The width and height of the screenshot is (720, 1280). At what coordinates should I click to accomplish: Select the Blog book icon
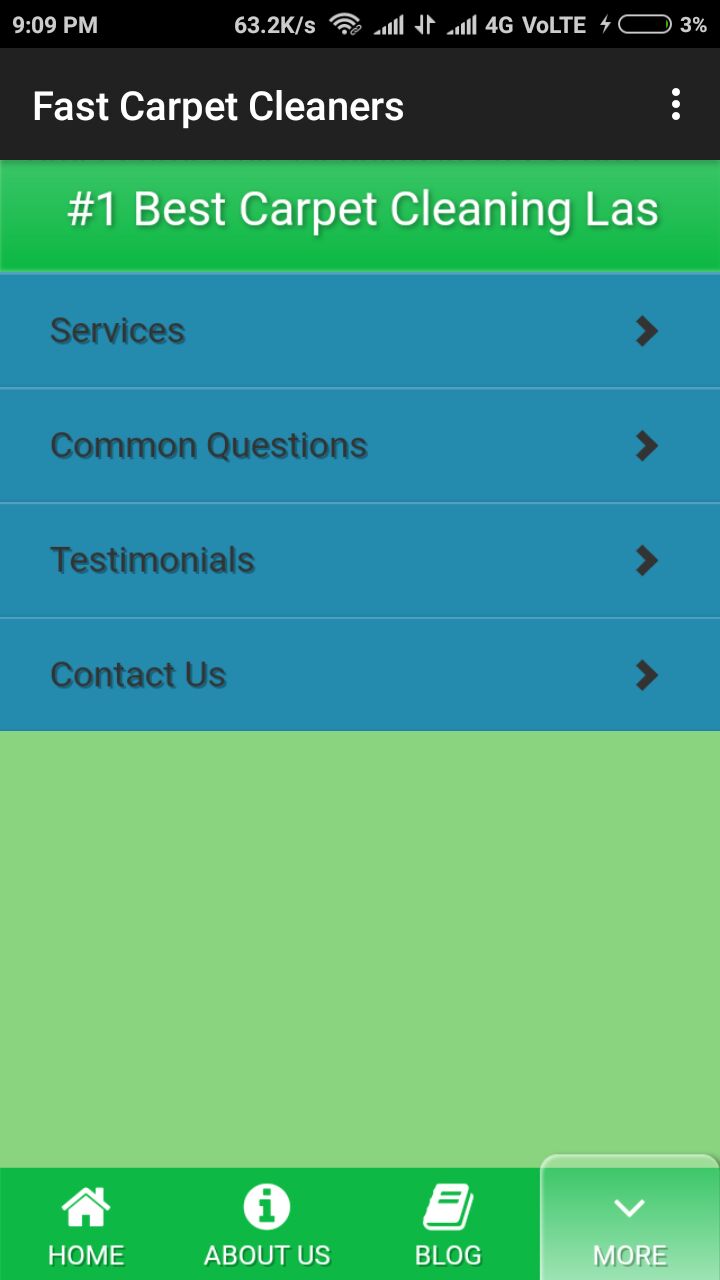coord(449,1203)
